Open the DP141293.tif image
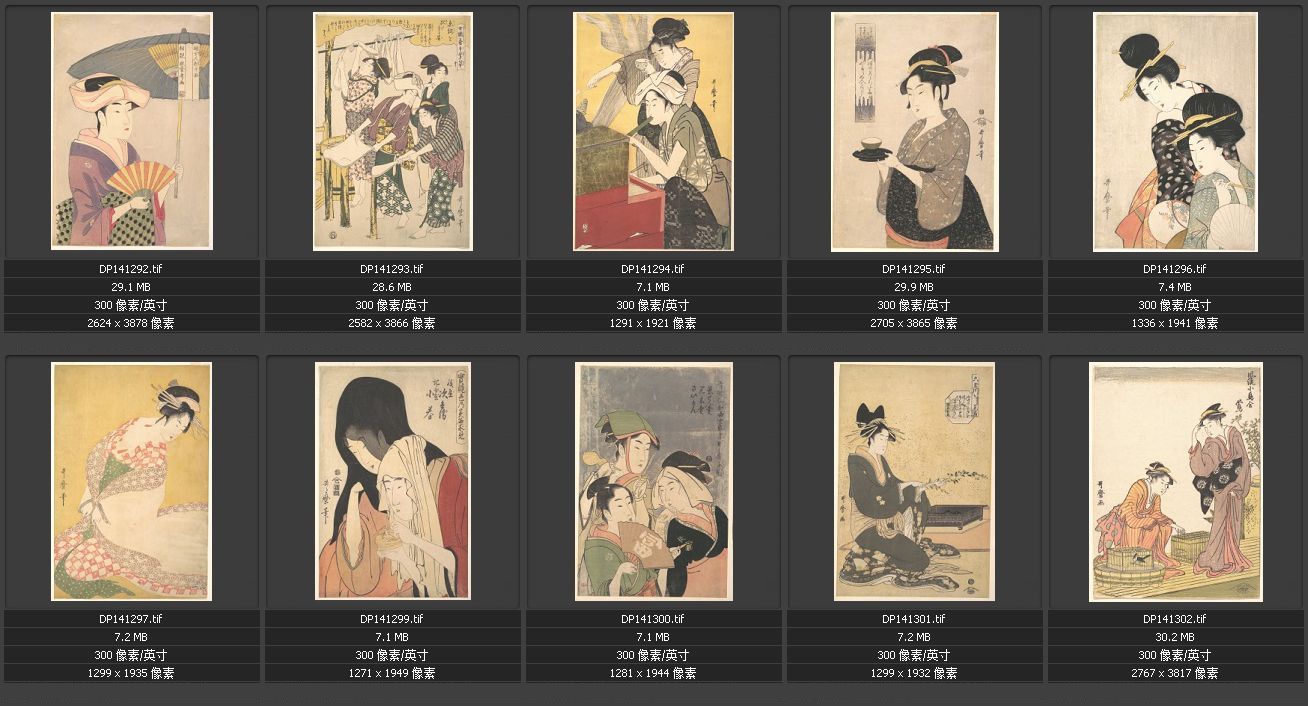Image resolution: width=1308 pixels, height=706 pixels. coord(393,131)
